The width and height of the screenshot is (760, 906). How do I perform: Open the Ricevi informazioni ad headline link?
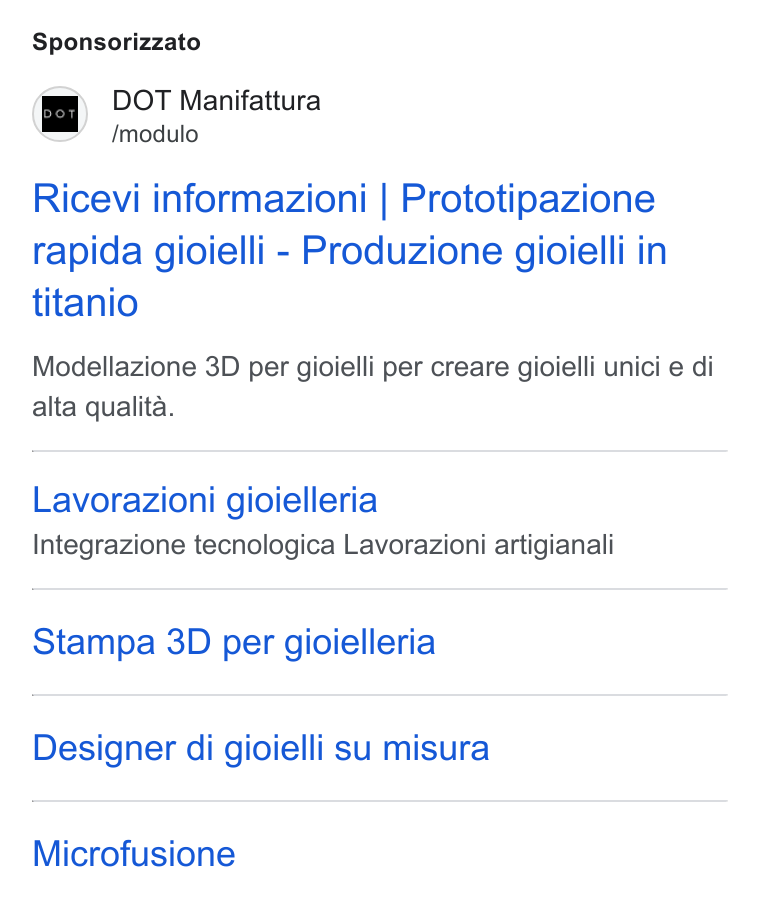click(x=350, y=250)
